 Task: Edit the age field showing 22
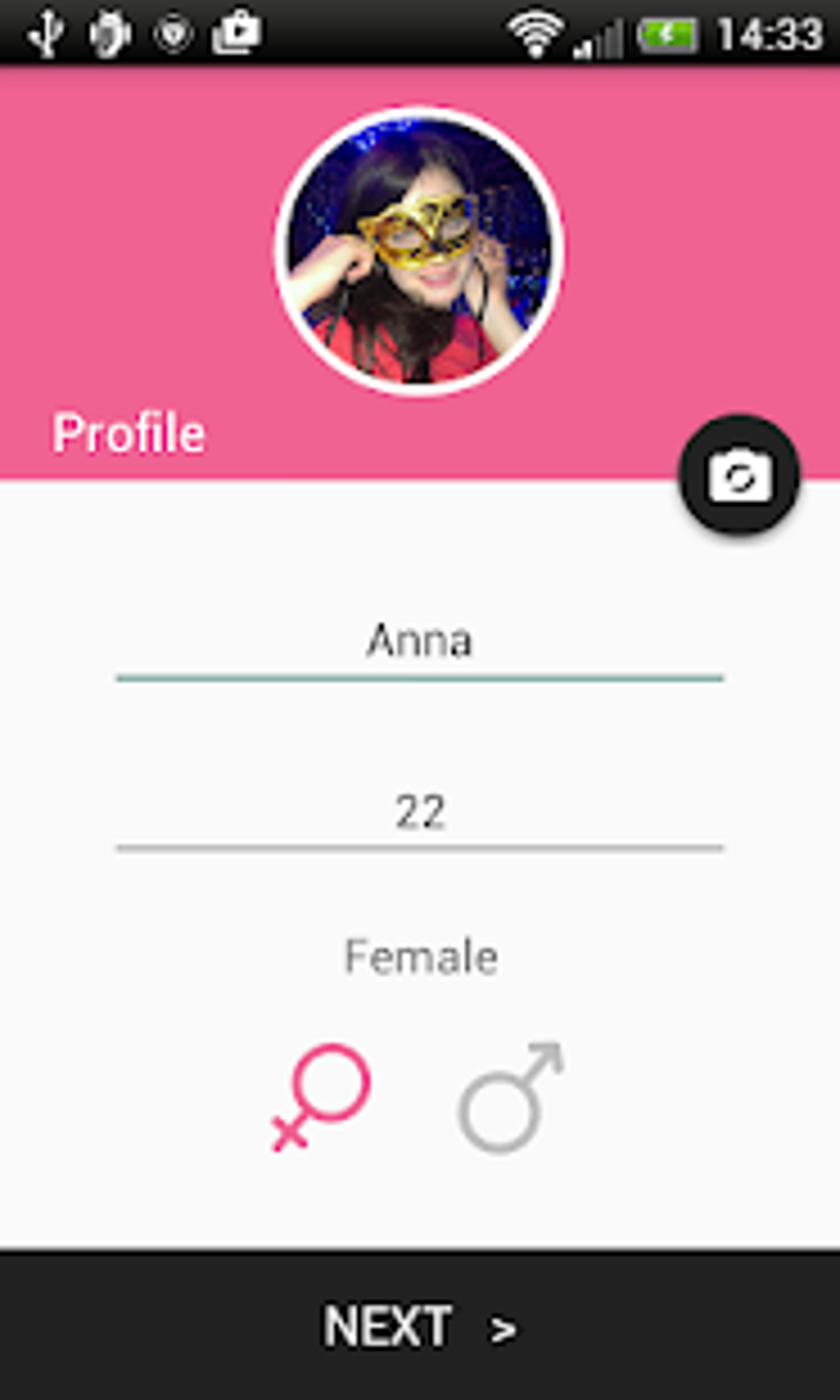click(x=419, y=812)
